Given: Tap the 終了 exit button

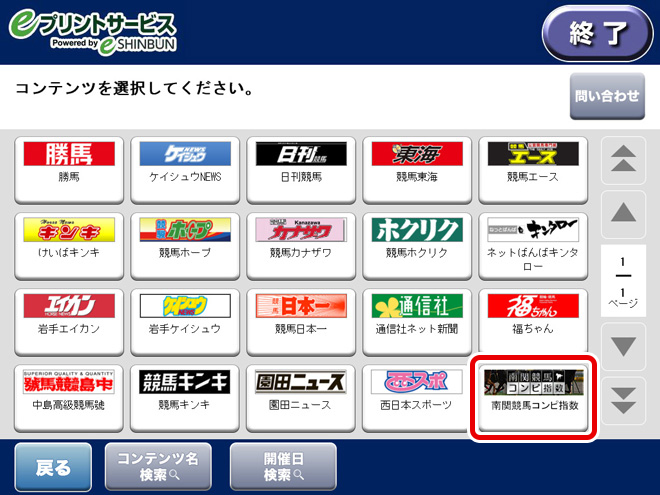Looking at the screenshot, I should tap(598, 34).
